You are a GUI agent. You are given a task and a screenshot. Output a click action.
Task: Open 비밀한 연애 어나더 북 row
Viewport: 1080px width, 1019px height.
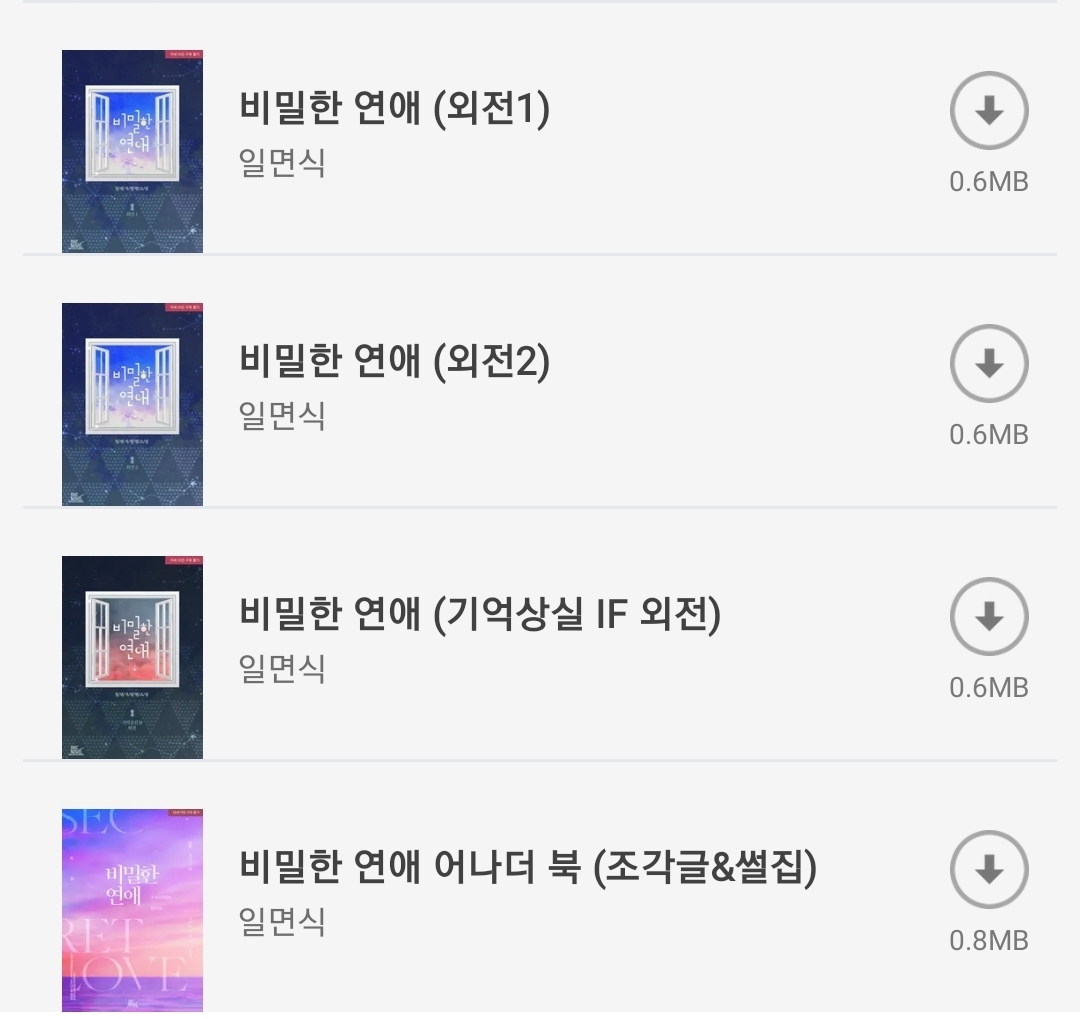point(527,868)
